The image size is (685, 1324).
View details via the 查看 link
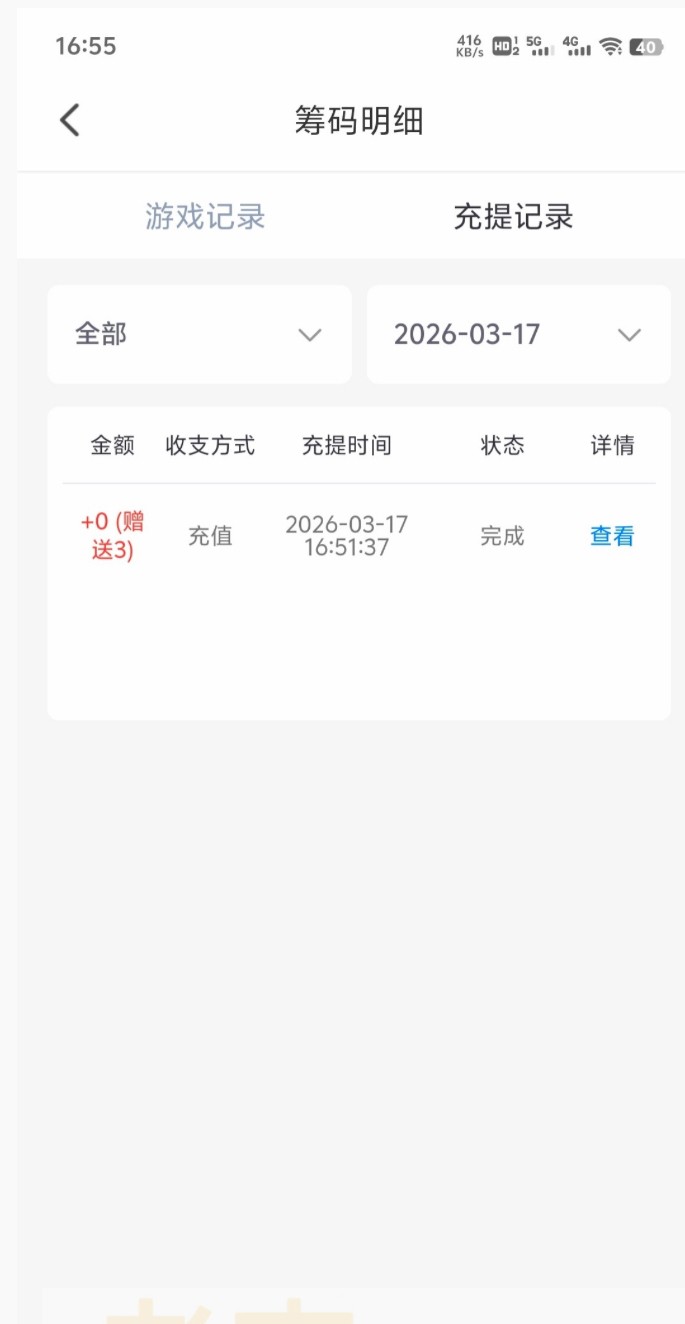(x=611, y=536)
